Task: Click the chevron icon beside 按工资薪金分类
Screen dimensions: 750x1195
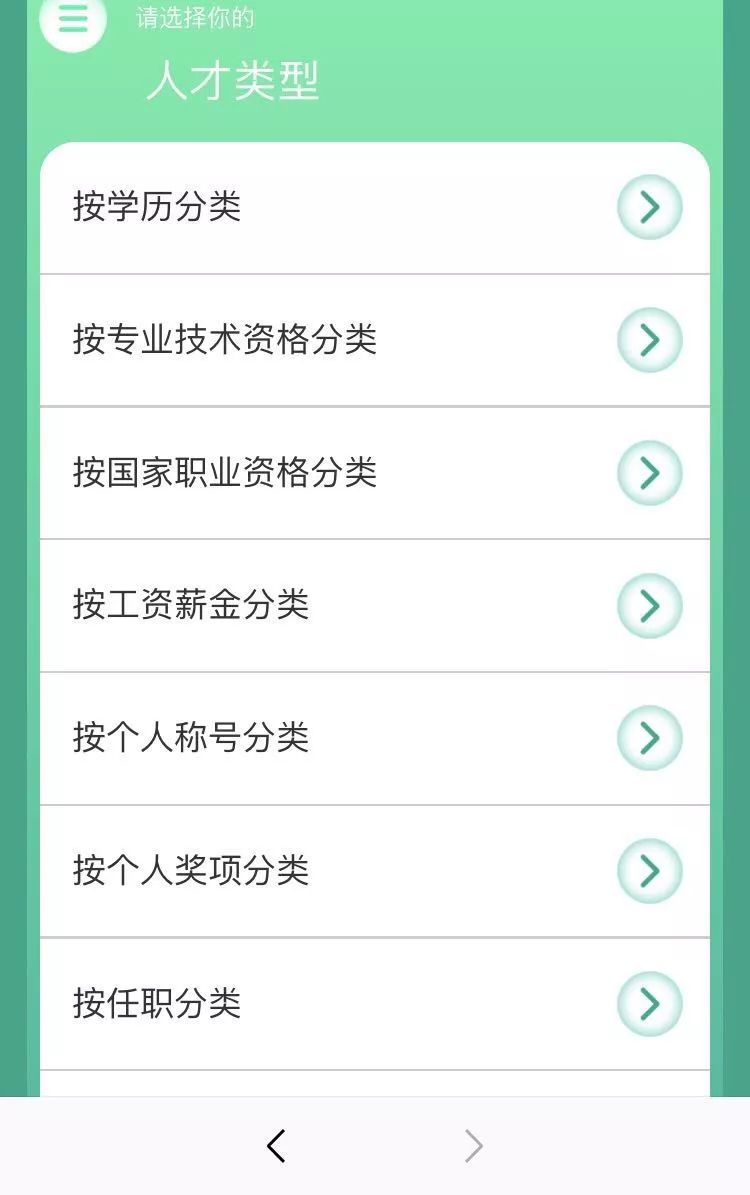Action: [651, 606]
